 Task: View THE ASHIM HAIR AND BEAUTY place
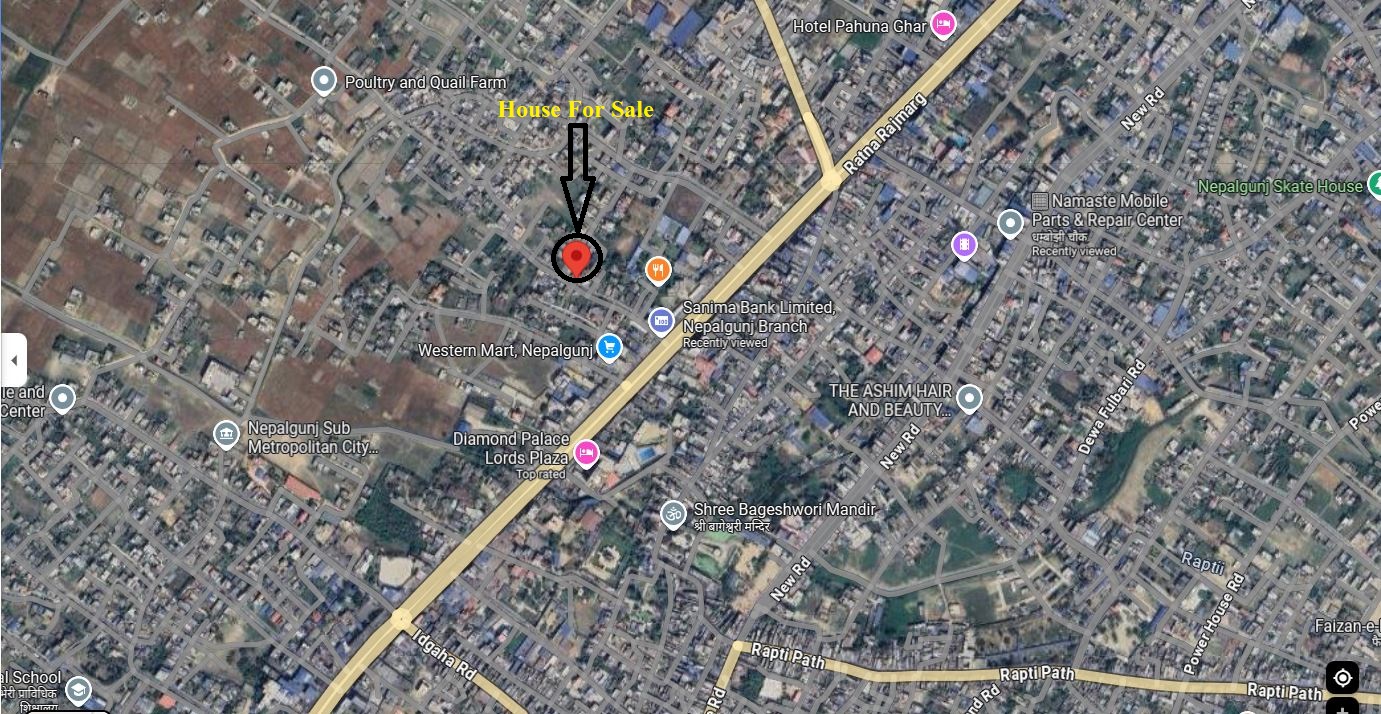point(968,399)
